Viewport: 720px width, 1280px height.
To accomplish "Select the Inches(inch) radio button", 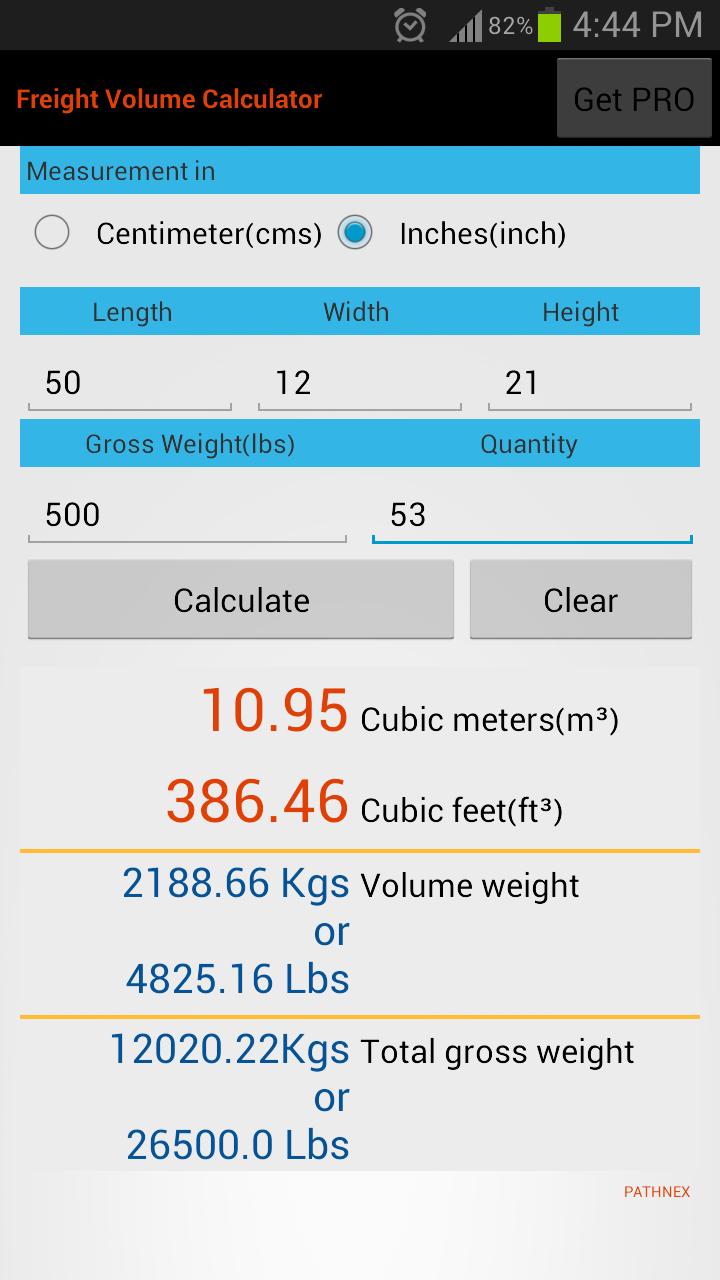I will [355, 232].
